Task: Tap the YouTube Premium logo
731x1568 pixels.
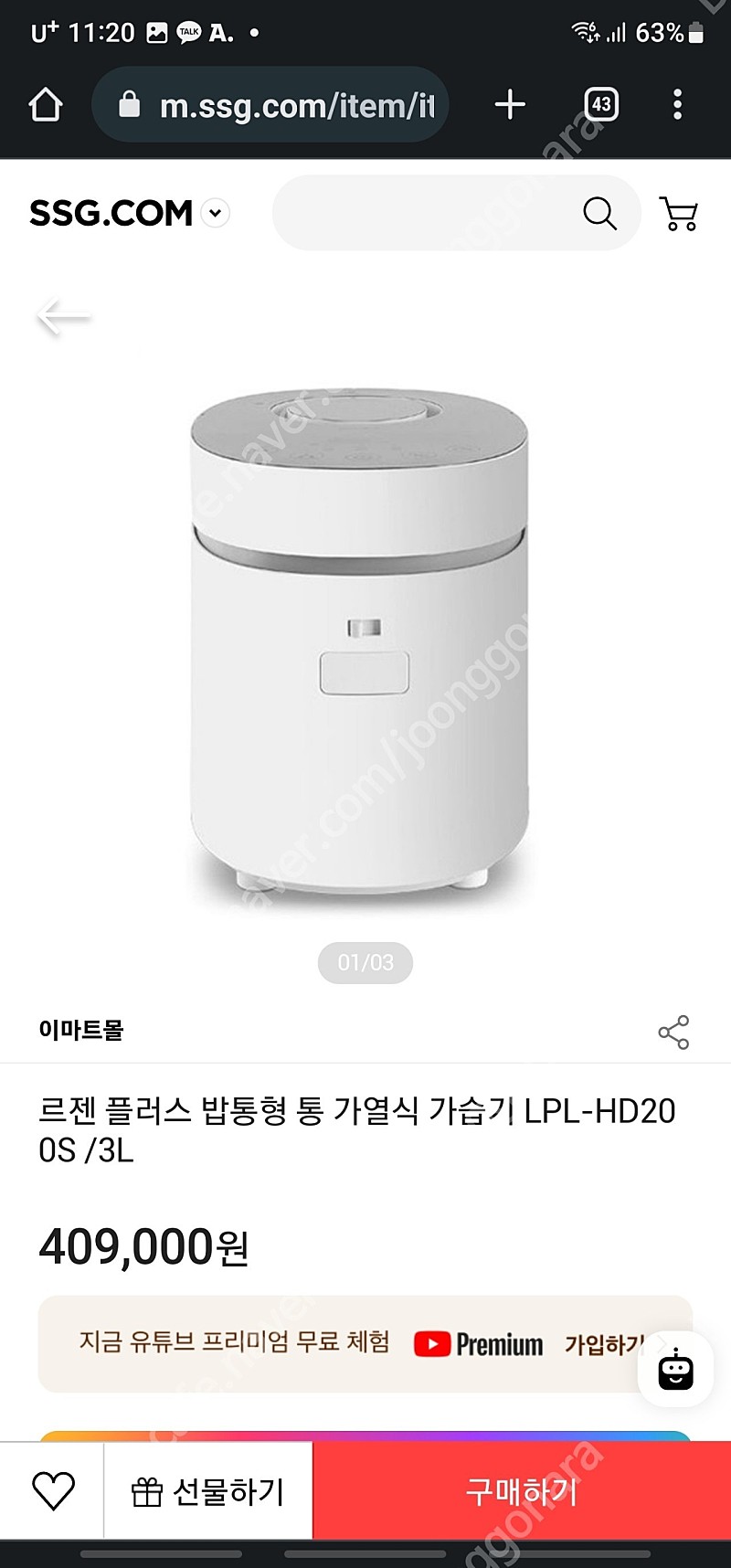Action: pyautogui.click(x=478, y=1344)
